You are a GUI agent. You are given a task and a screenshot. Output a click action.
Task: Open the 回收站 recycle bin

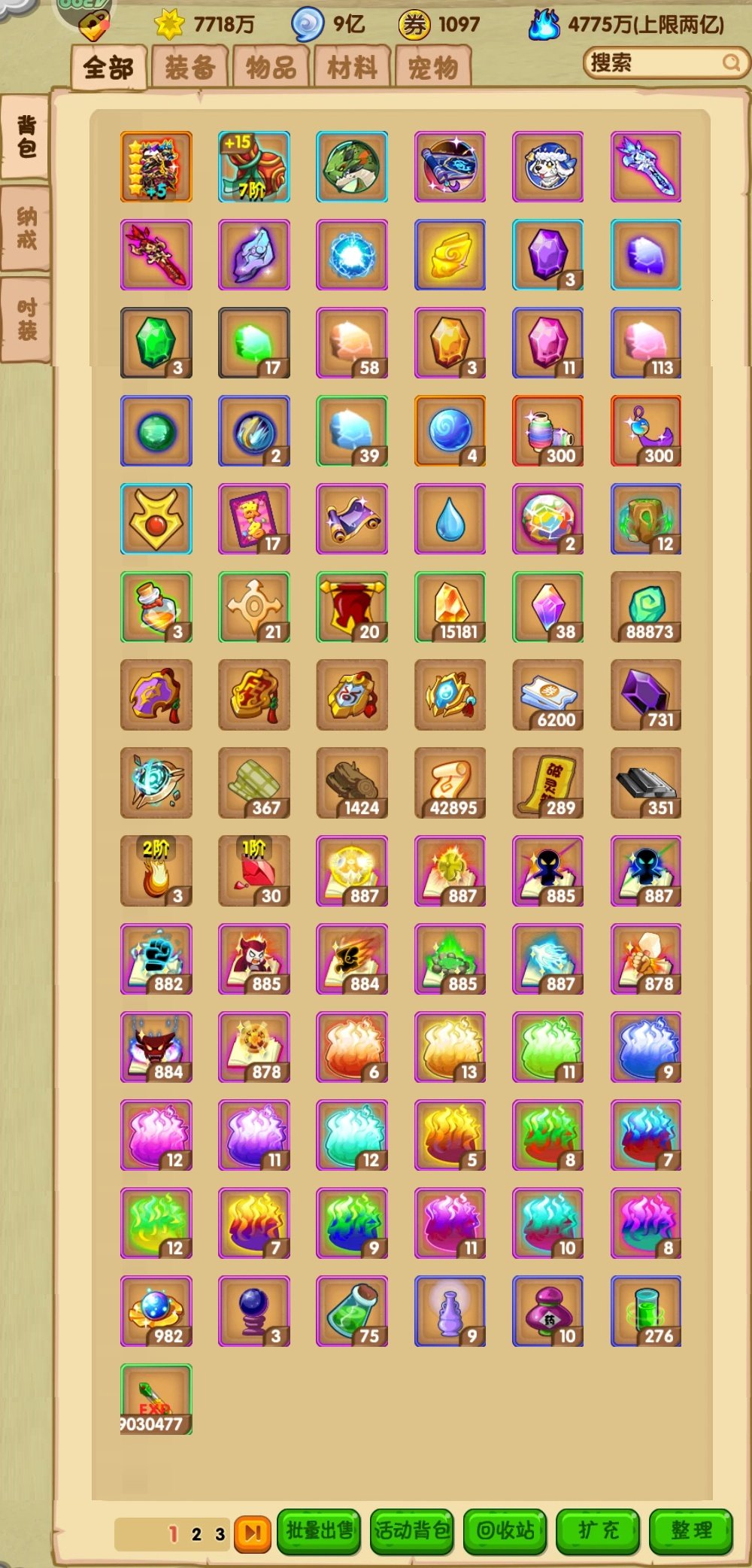505,1530
